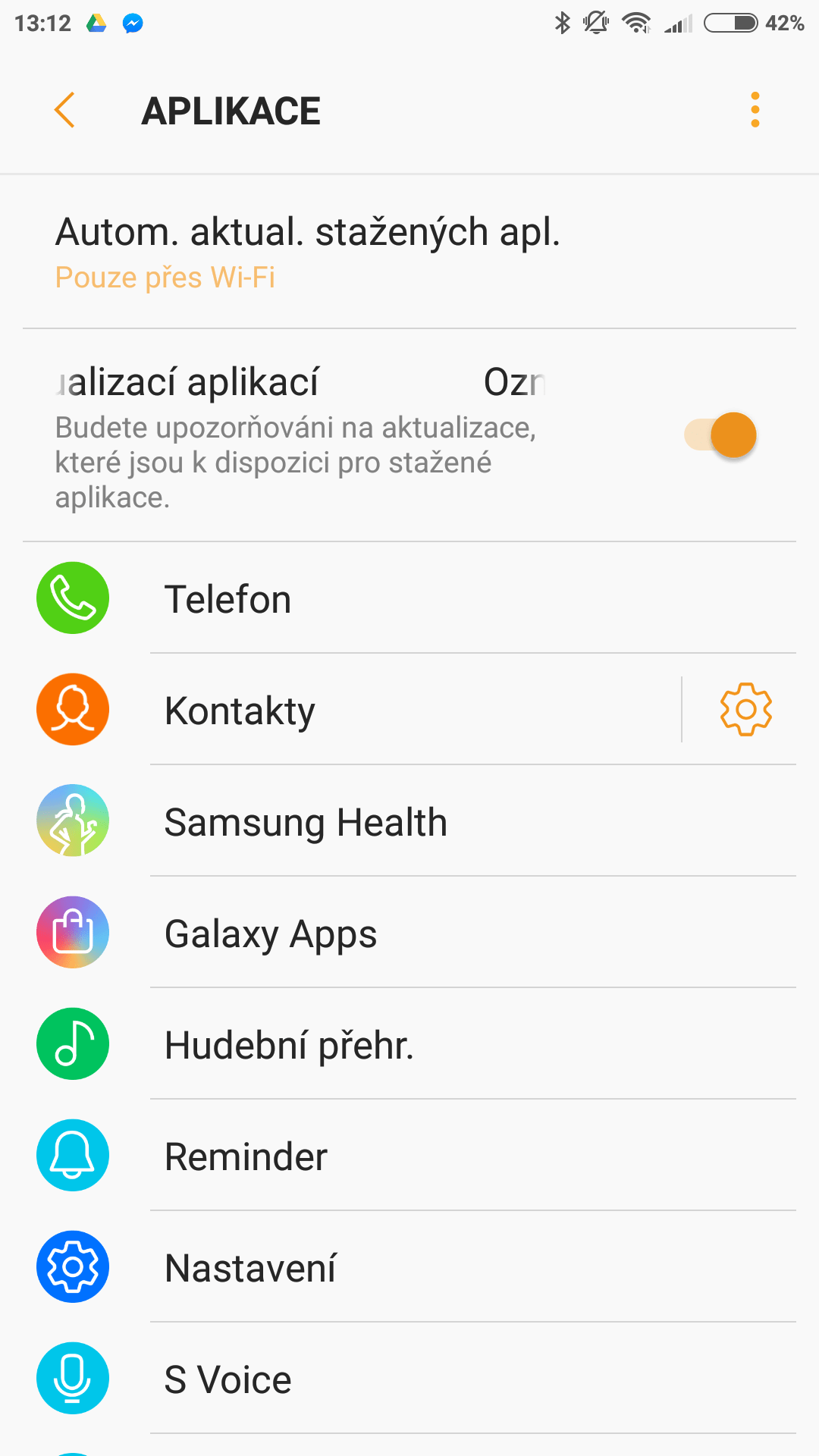Viewport: 819px width, 1456px height.
Task: Select the Nastavení row
Action: [409, 1267]
